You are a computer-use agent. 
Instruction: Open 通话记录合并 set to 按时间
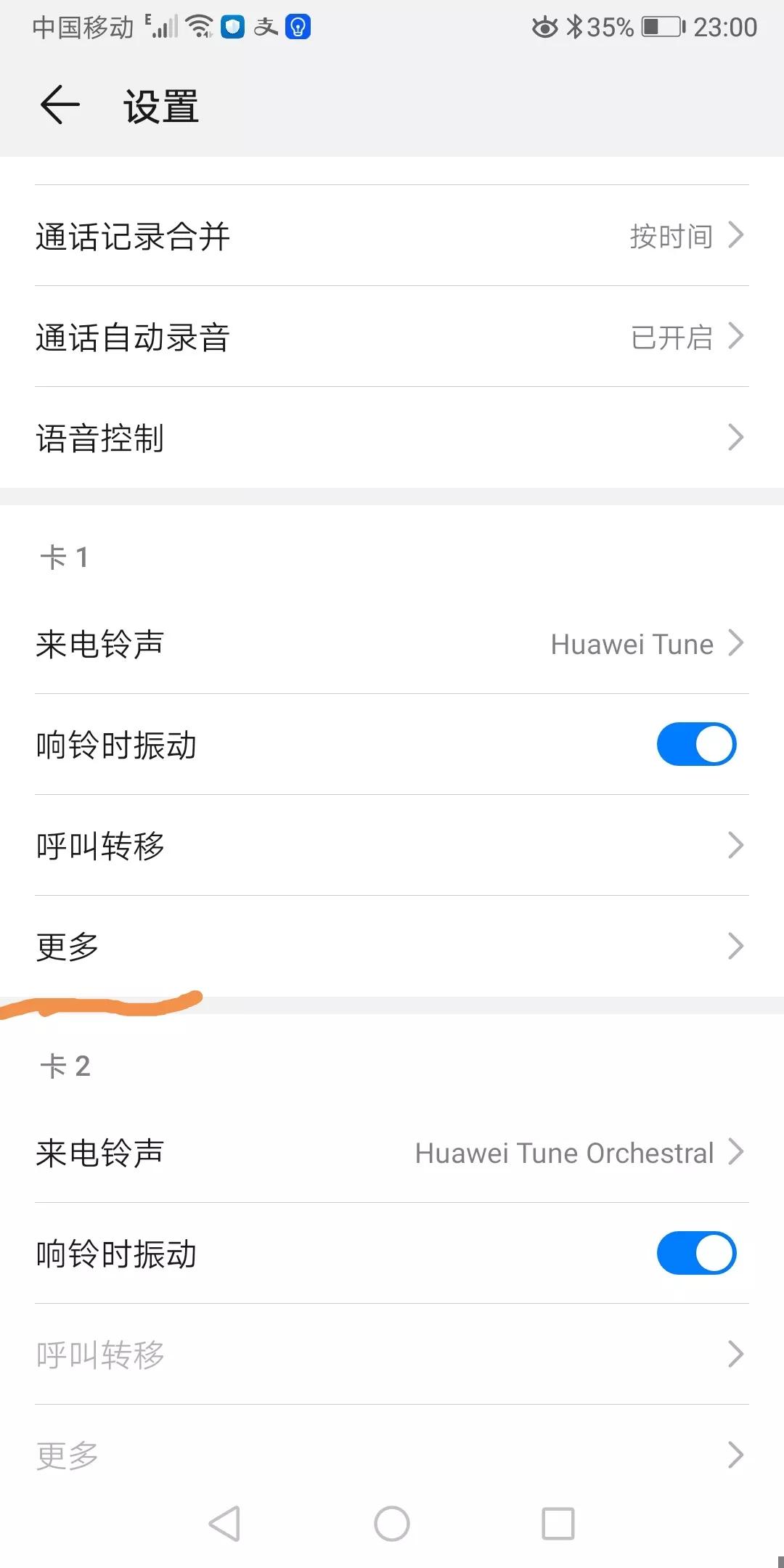pos(392,236)
